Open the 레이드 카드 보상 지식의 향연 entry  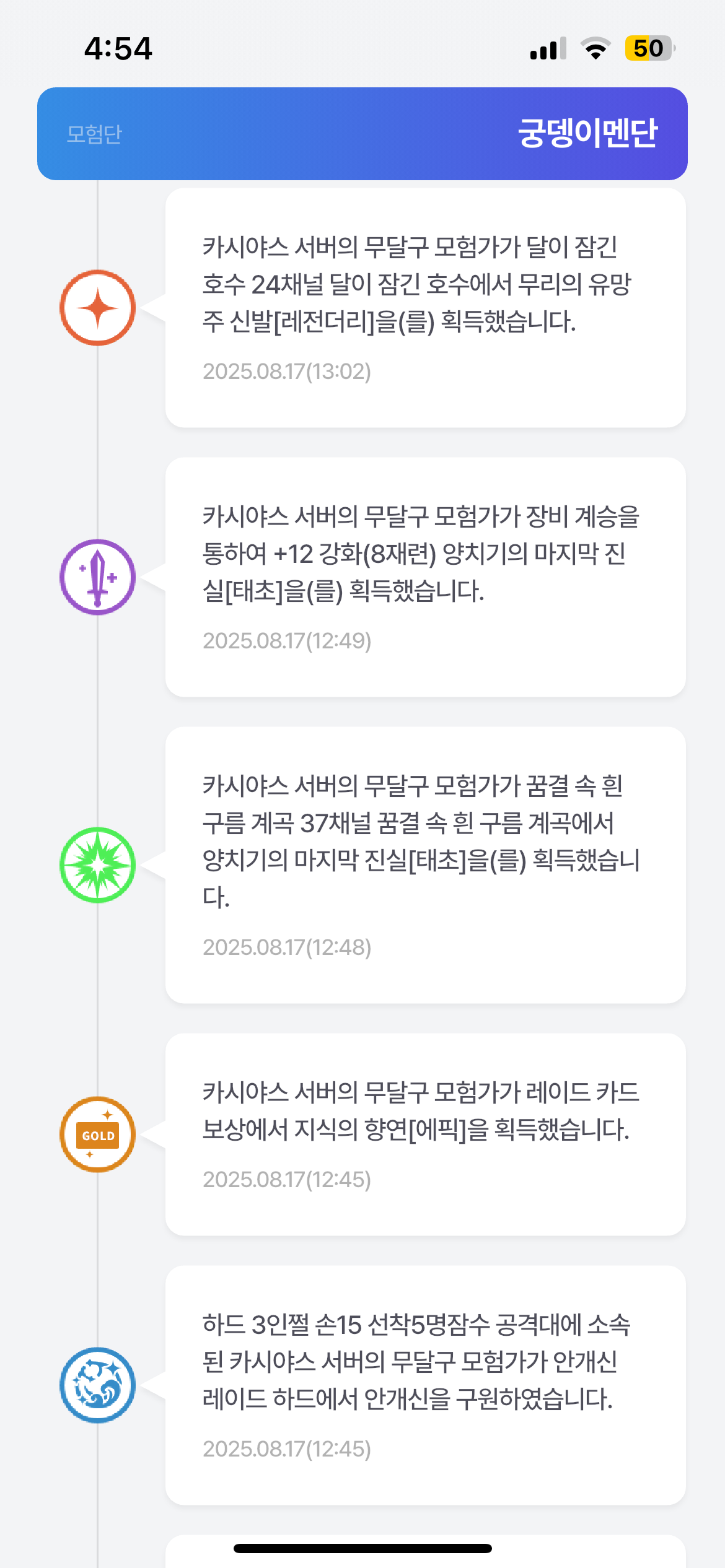(425, 1134)
